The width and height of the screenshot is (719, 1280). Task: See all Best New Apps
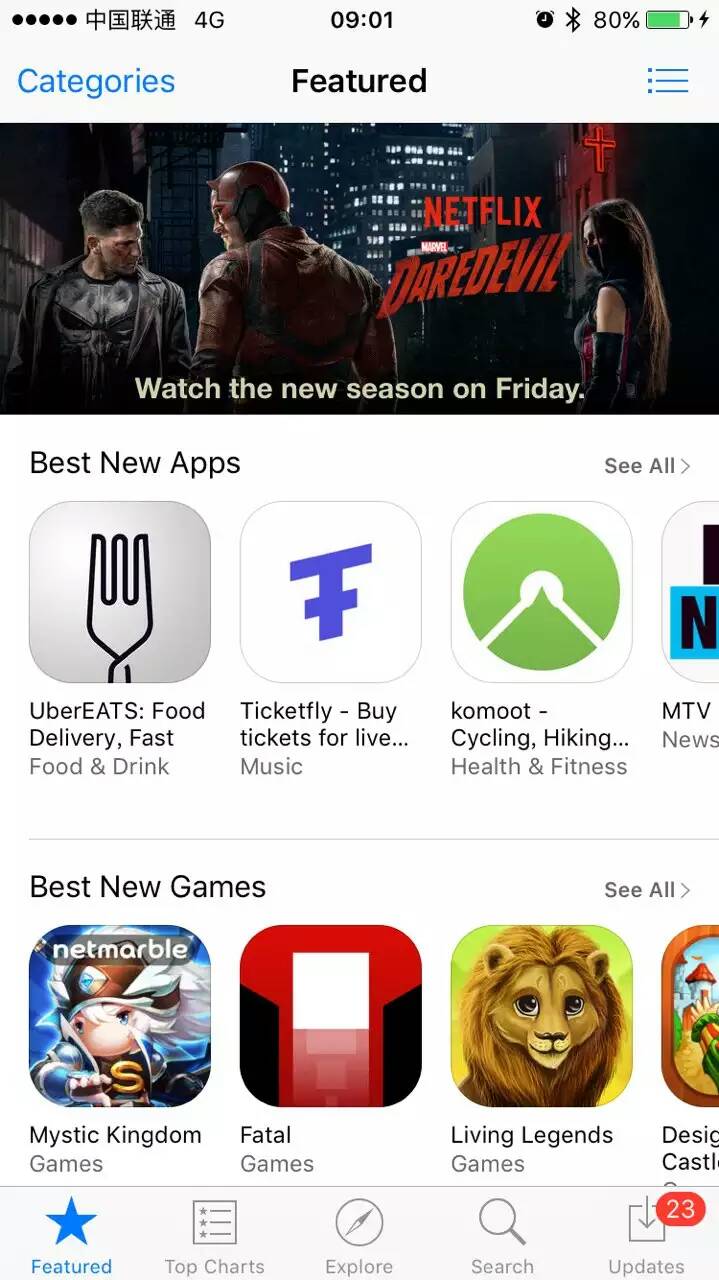click(646, 466)
